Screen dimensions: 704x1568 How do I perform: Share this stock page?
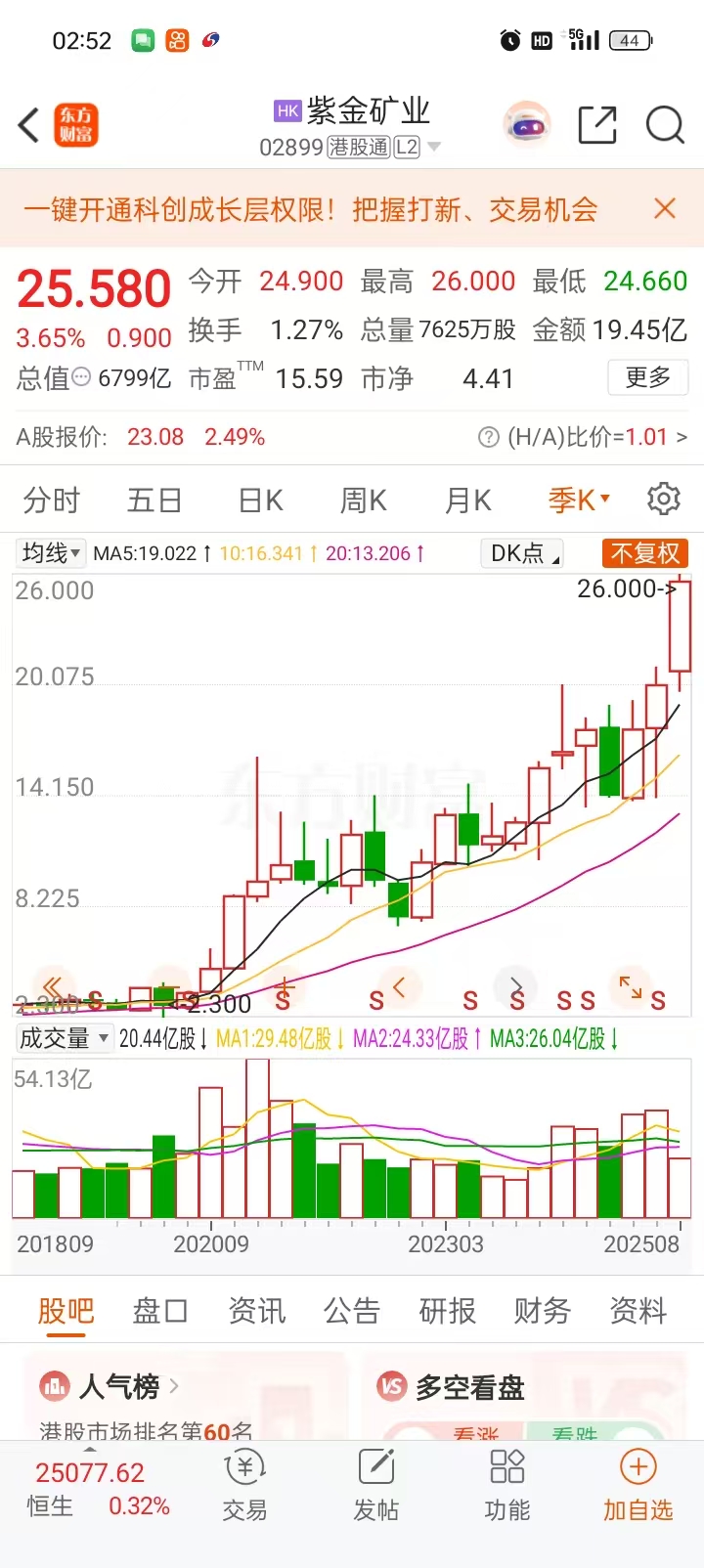pyautogui.click(x=596, y=125)
